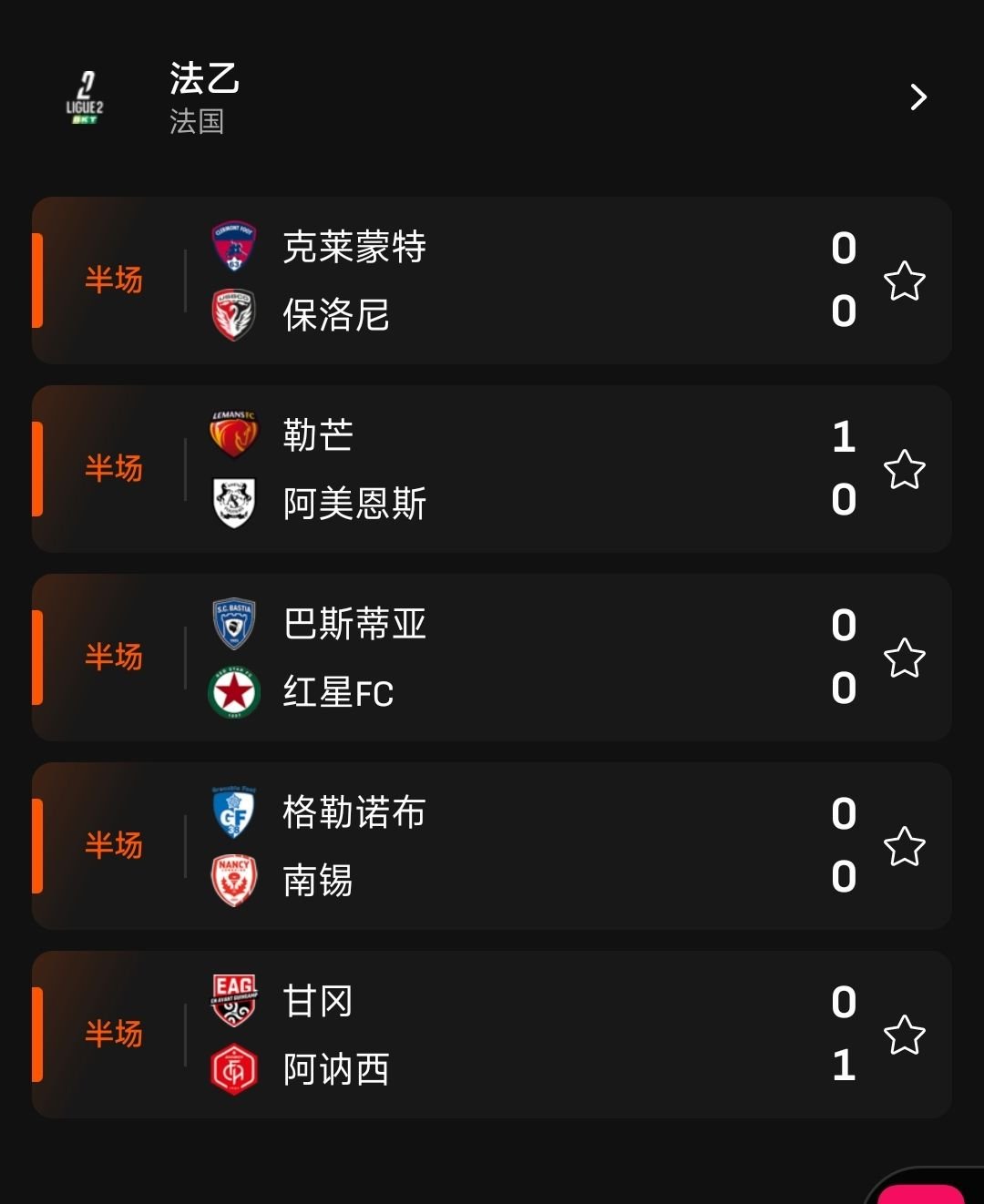Screen dimensions: 984x1204
Task: Favorite the 甘冈 vs 阿讷西 match
Action: [x=904, y=1035]
